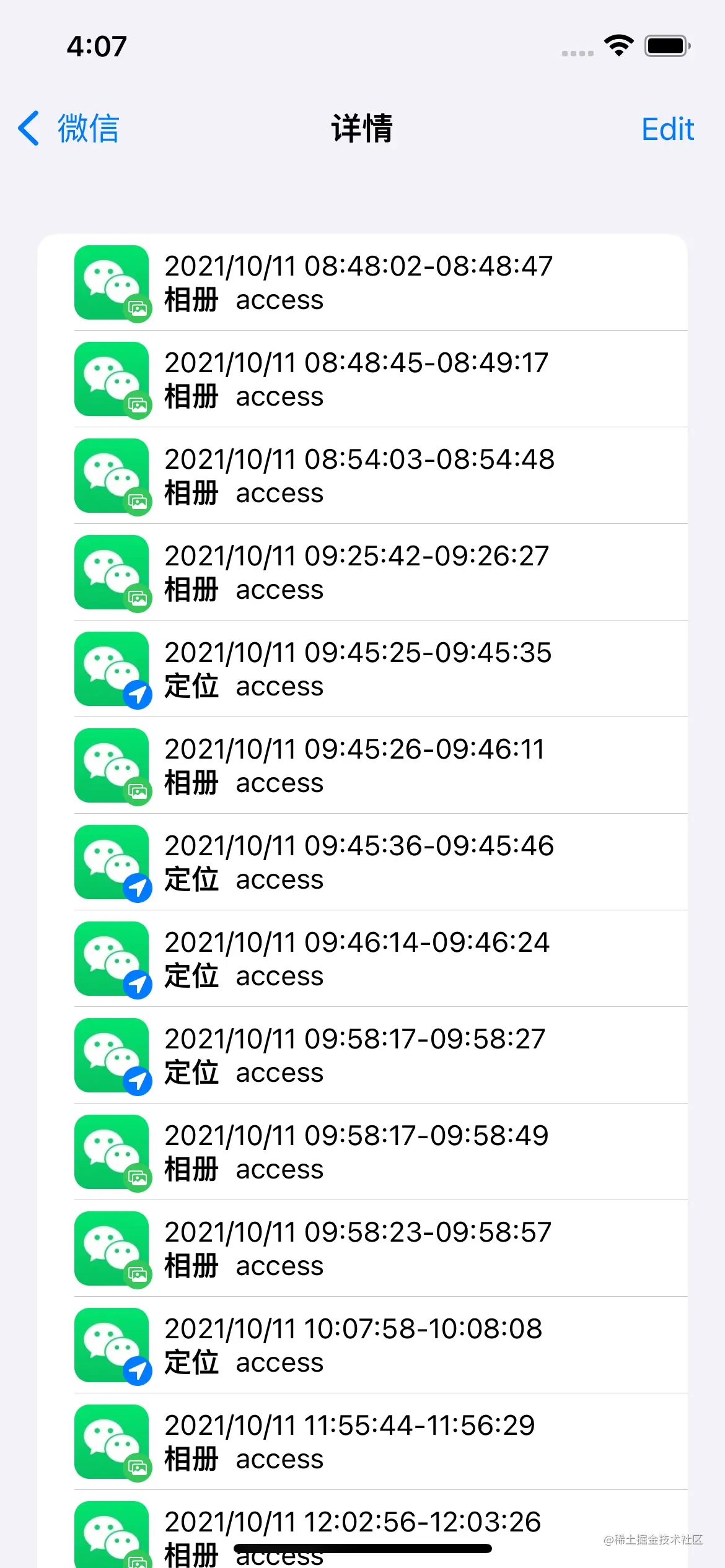Select the 09:58:17-09:58:49 相册 access entry
This screenshot has width=725, height=1568.
tap(362, 1152)
